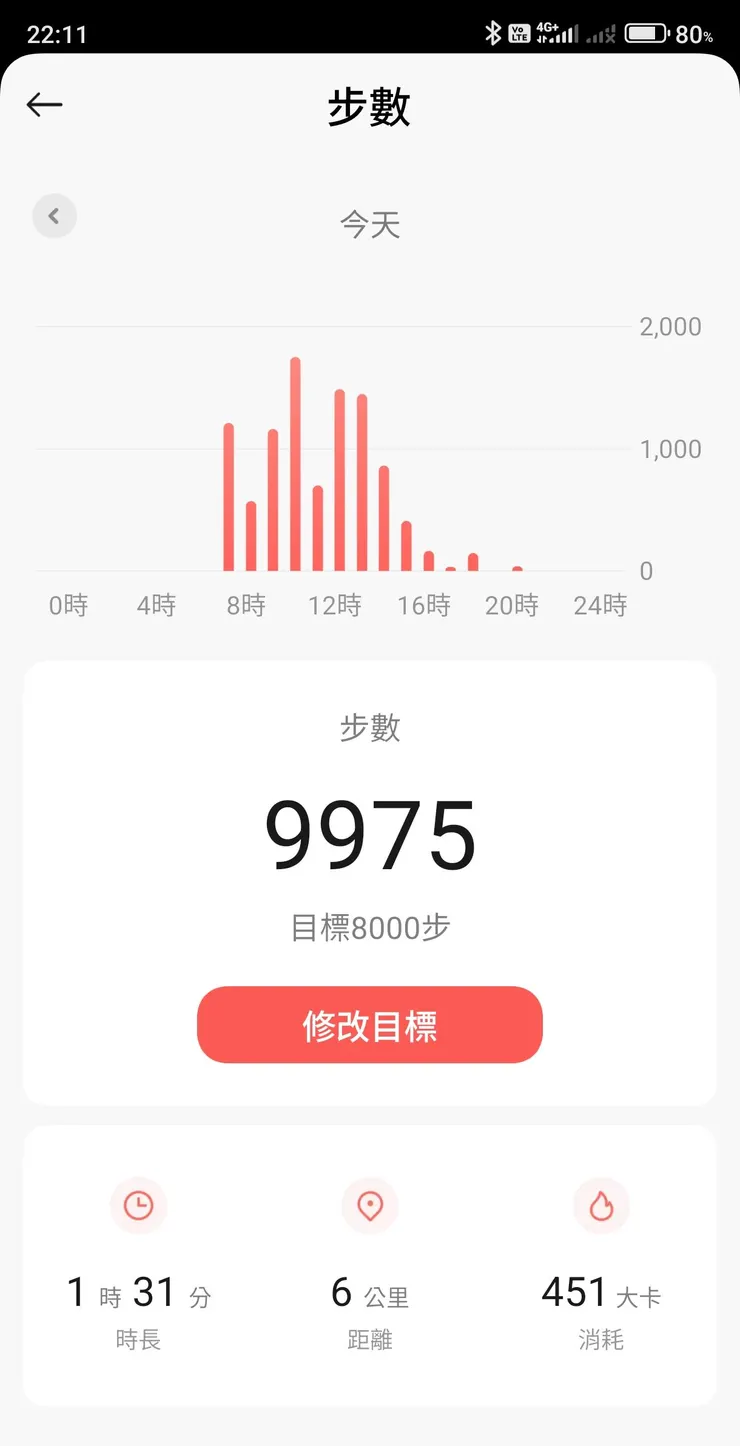Tap the 目標8000步 goal text
This screenshot has width=740, height=1446.
370,927
